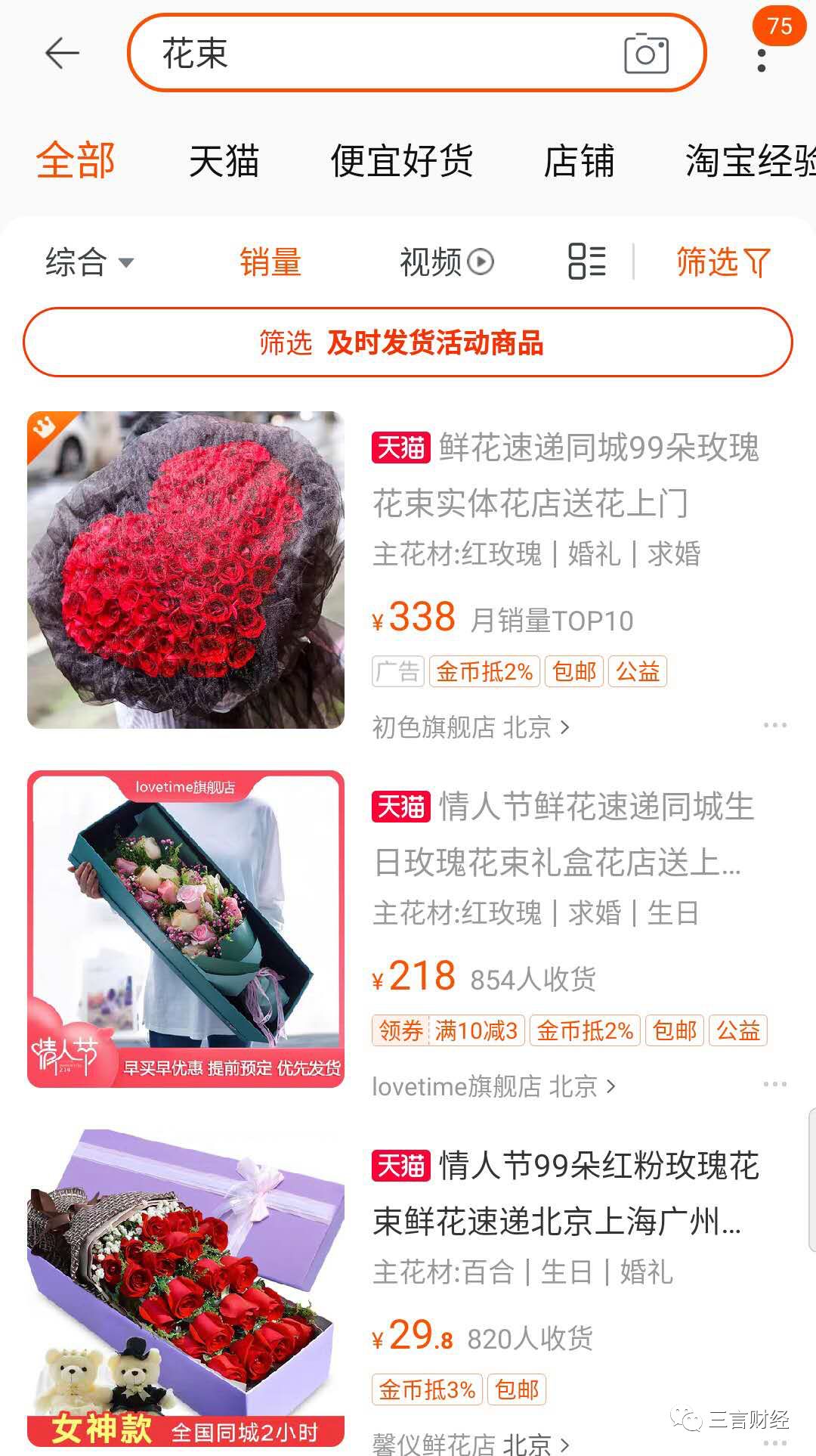Select the 全部 tab
816x1456 pixels.
coord(76,161)
